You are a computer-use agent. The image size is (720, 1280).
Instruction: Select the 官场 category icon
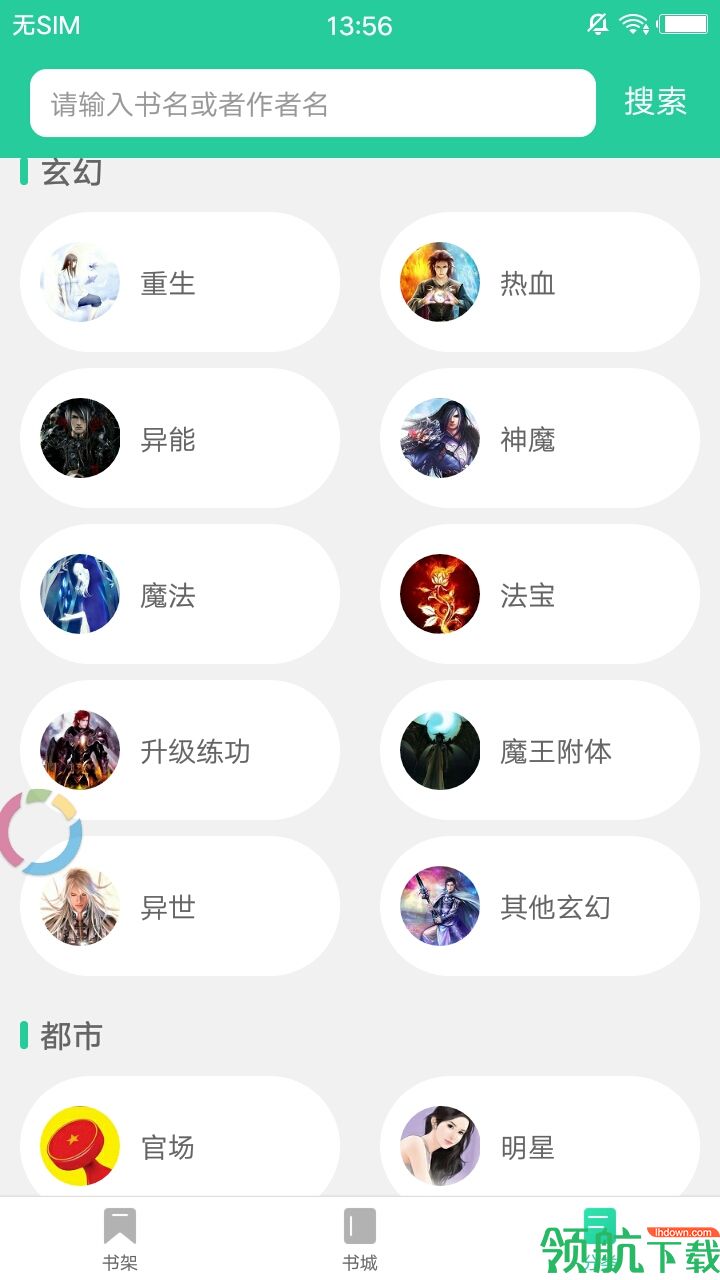click(78, 1147)
